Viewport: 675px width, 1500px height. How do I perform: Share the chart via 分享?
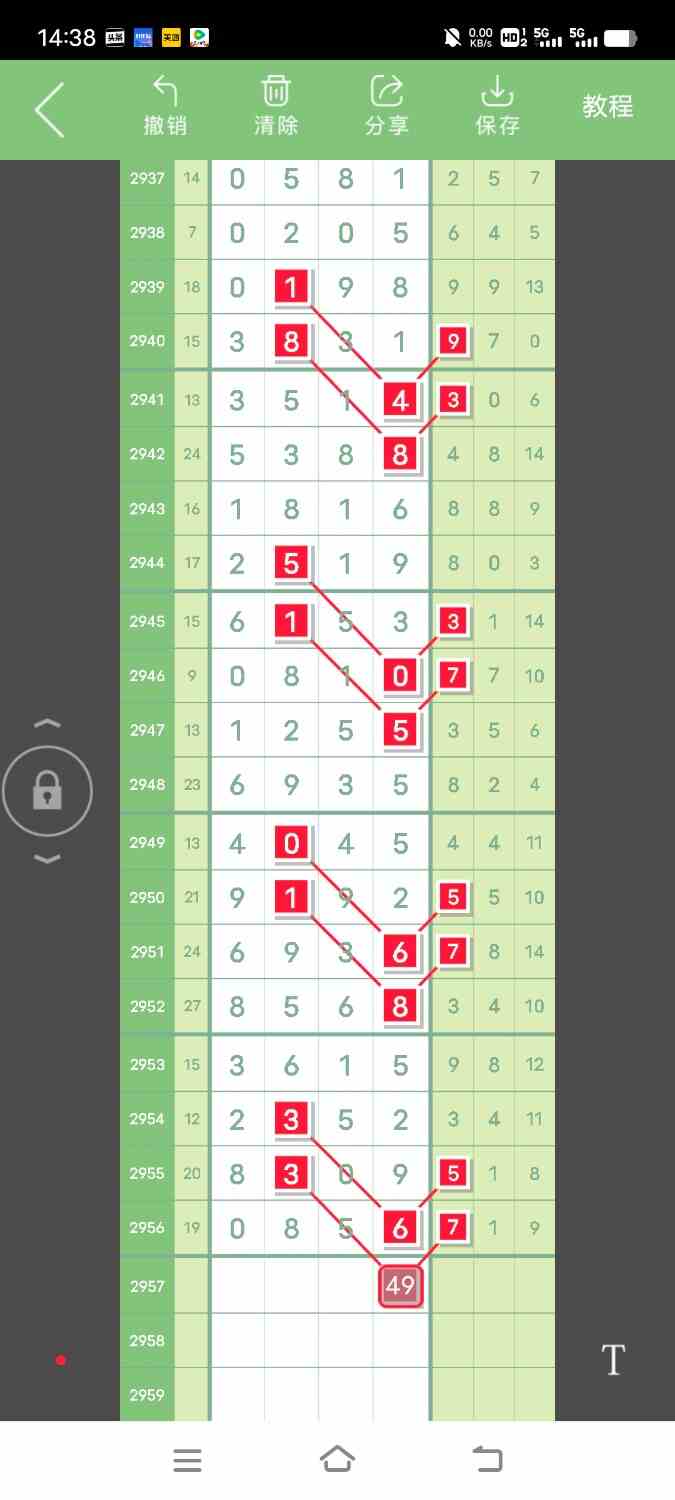[387, 106]
